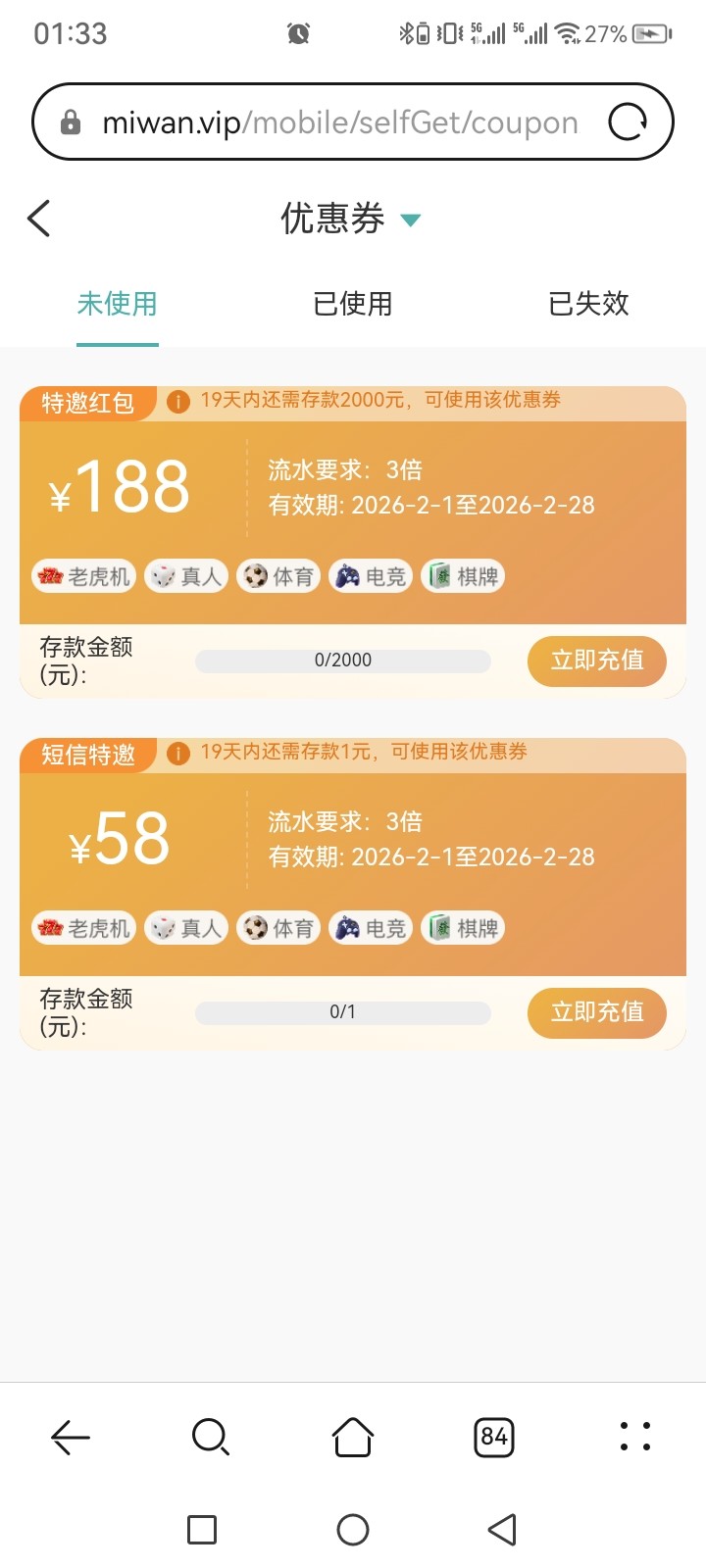This screenshot has width=706, height=1568.
Task: Open the browser four-dot menu
Action: pos(634,1437)
